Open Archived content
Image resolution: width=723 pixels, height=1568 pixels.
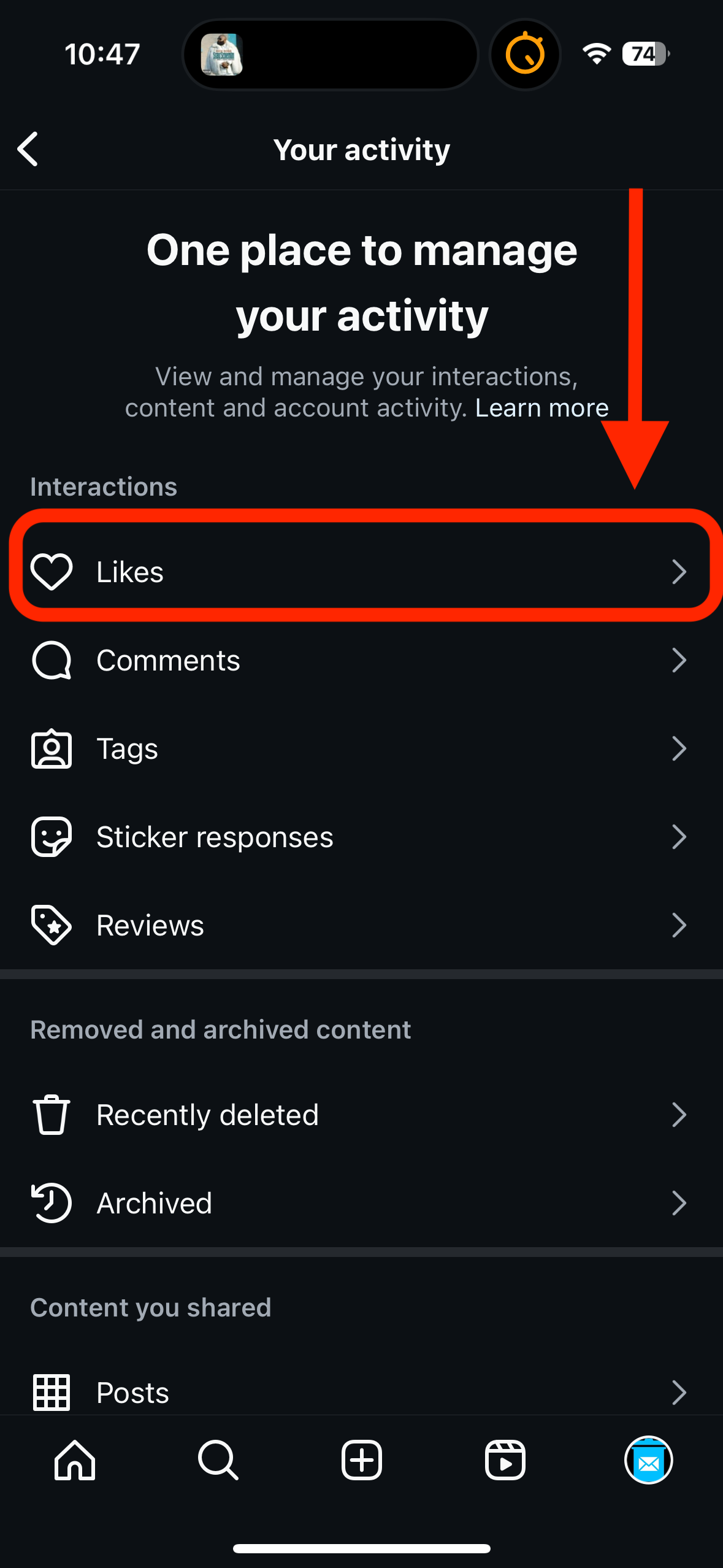pyautogui.click(x=361, y=1203)
